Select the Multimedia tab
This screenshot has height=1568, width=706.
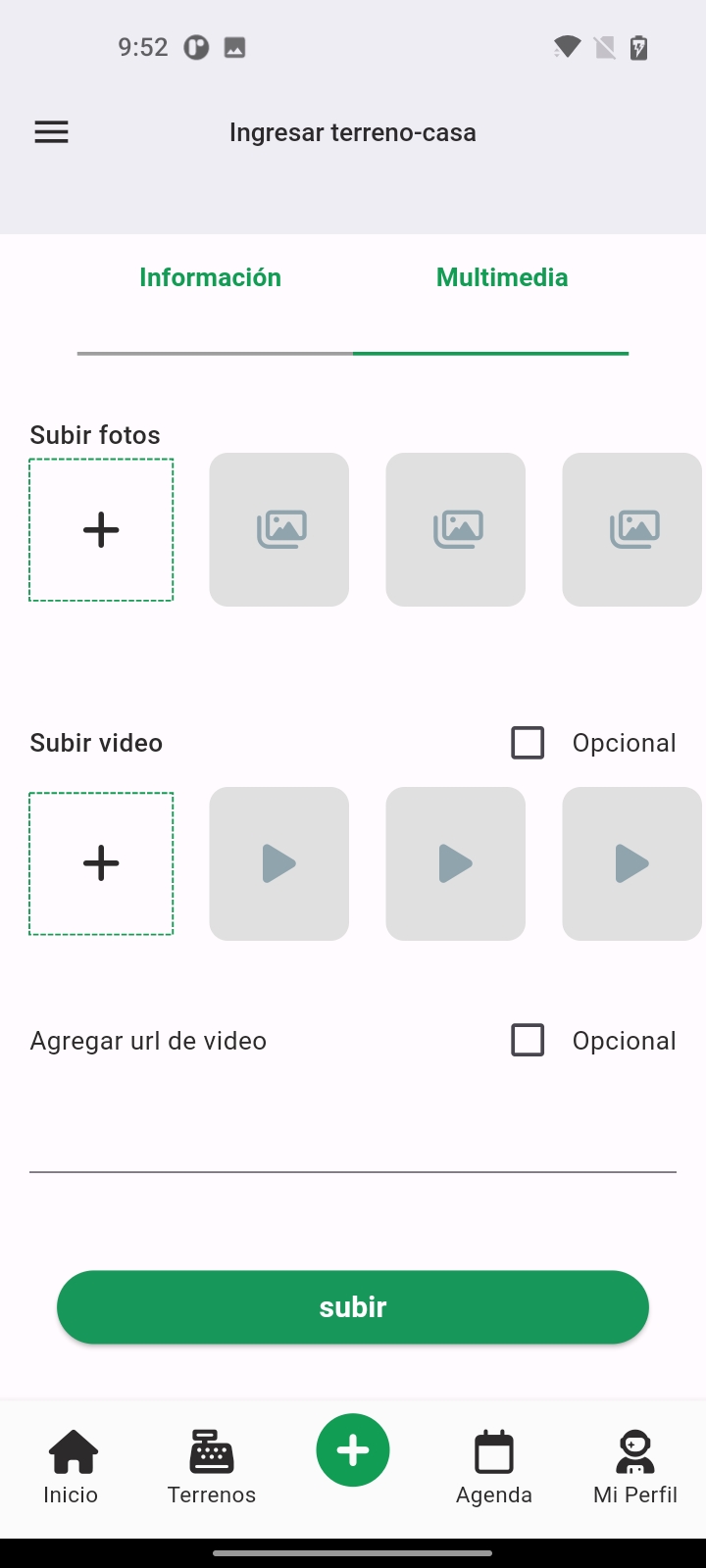point(501,277)
